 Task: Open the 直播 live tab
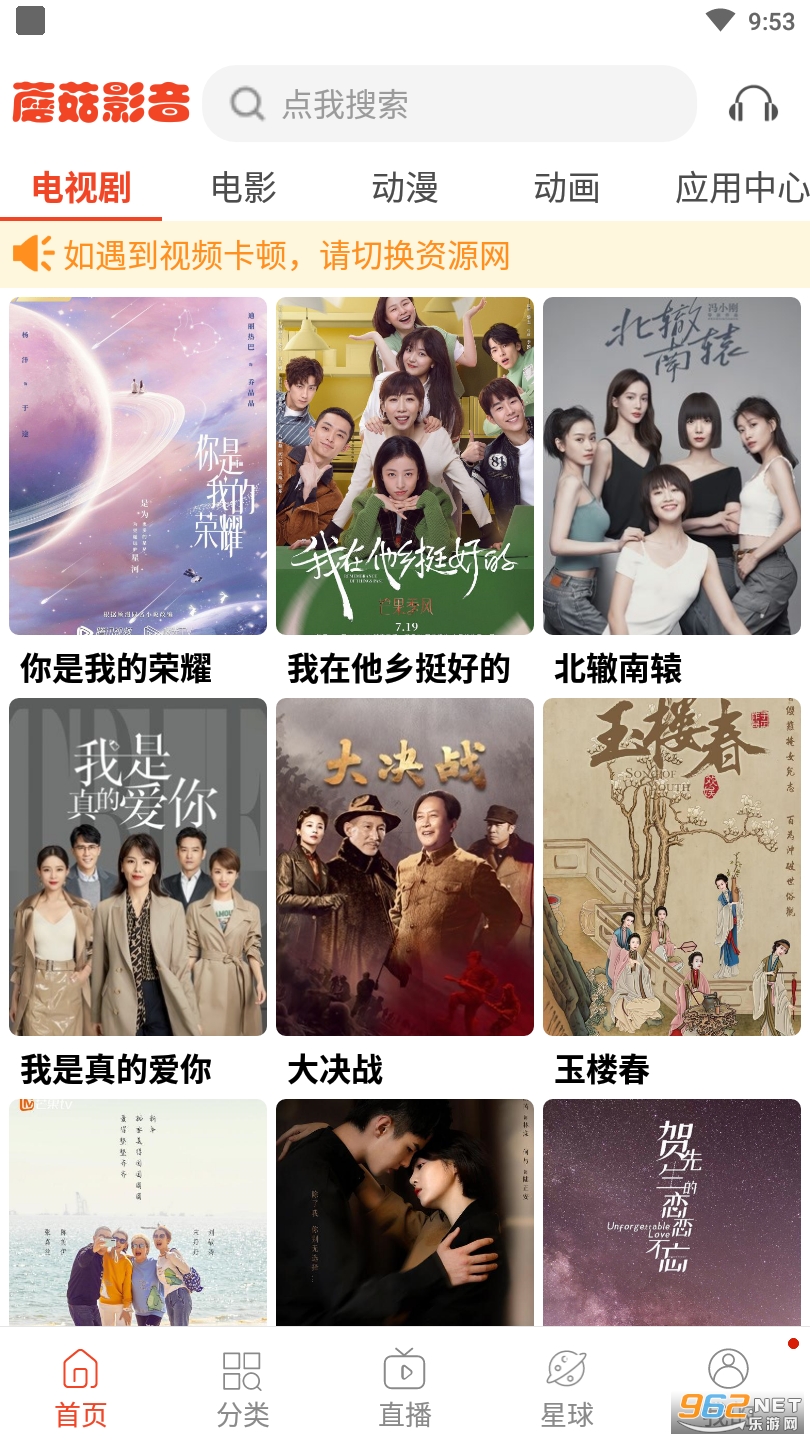click(405, 1386)
